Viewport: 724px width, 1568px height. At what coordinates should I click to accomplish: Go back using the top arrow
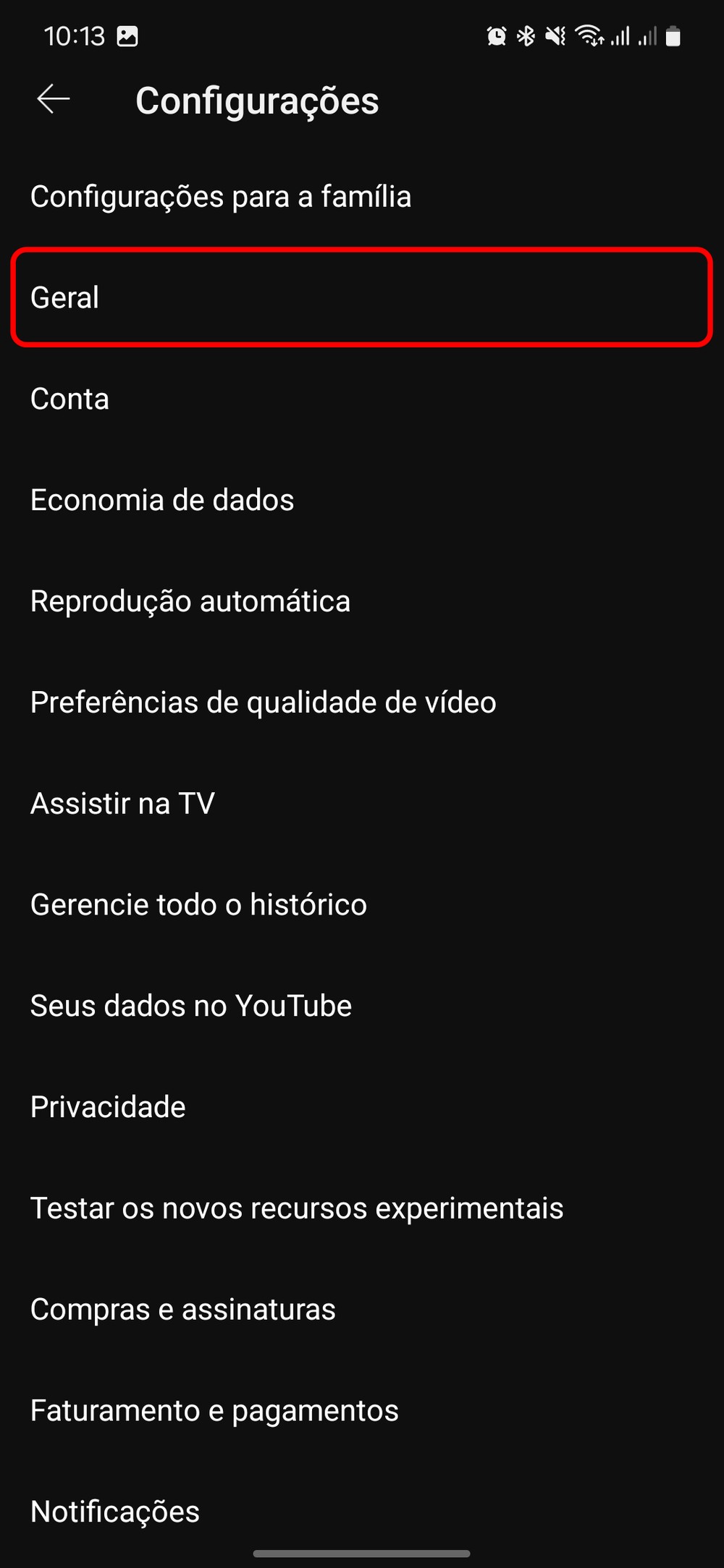click(x=54, y=99)
